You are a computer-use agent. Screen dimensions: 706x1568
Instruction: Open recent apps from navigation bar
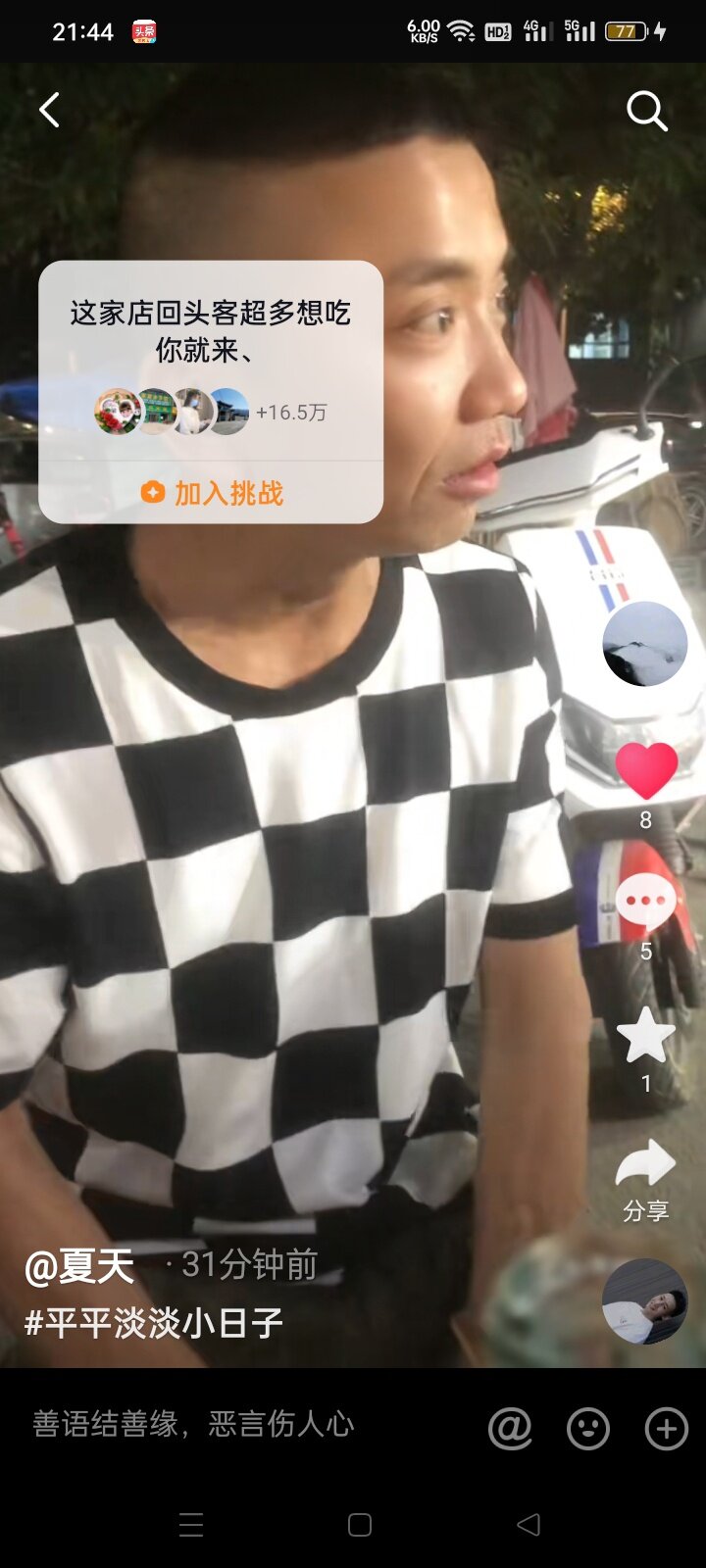point(191,1524)
